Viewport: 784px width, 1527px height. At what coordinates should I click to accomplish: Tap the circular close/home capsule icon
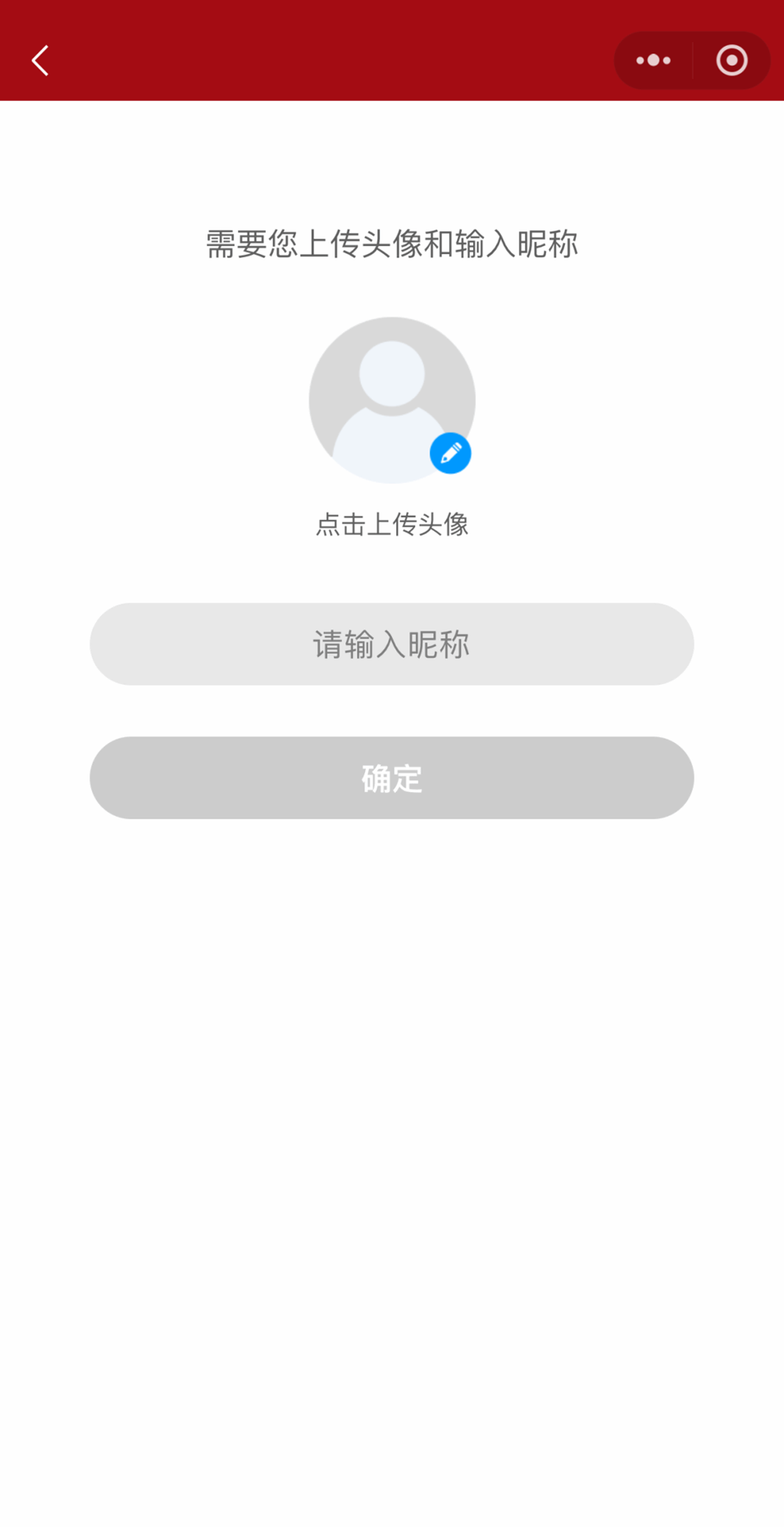point(730,60)
